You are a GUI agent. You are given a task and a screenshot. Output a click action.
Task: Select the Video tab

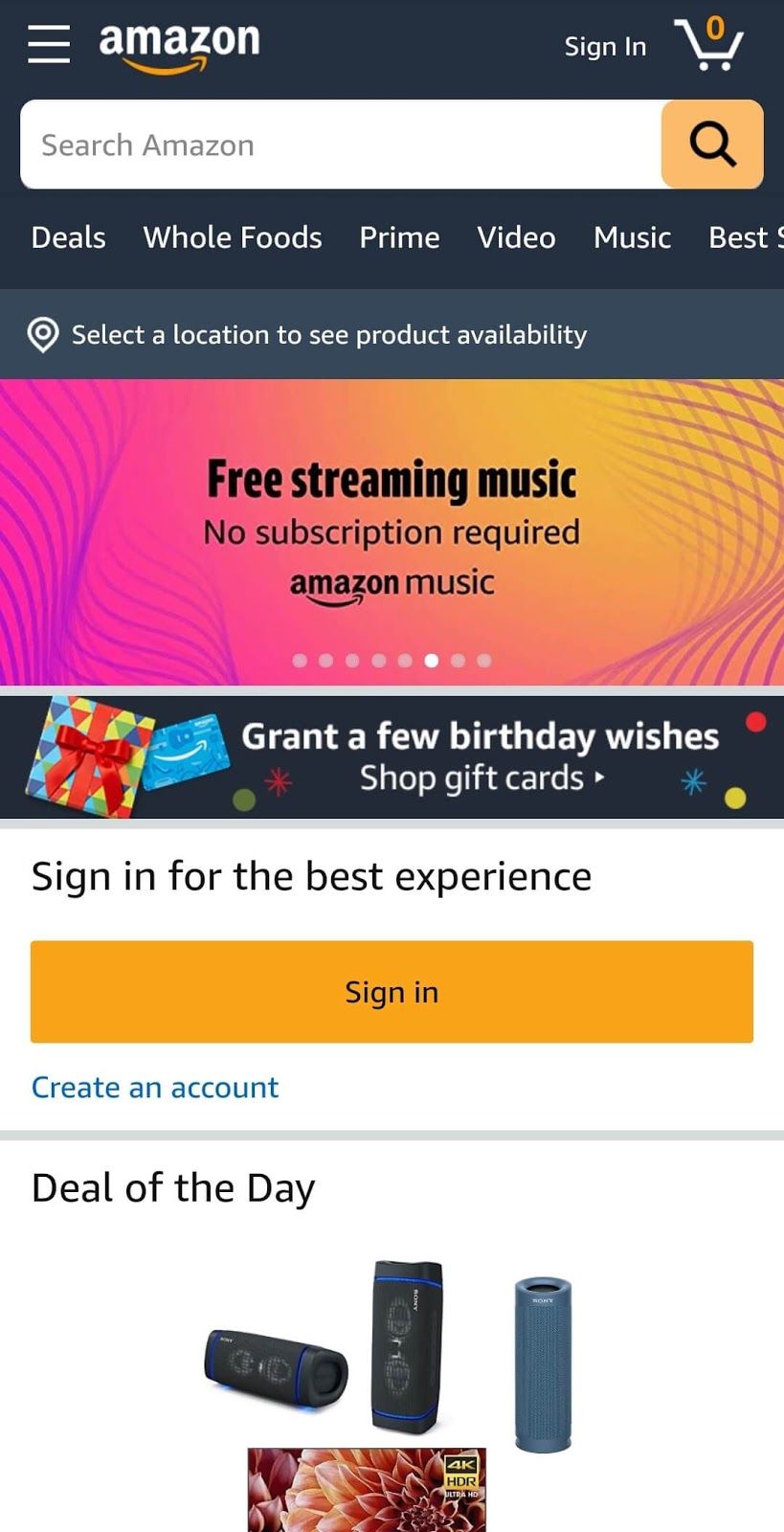tap(516, 237)
